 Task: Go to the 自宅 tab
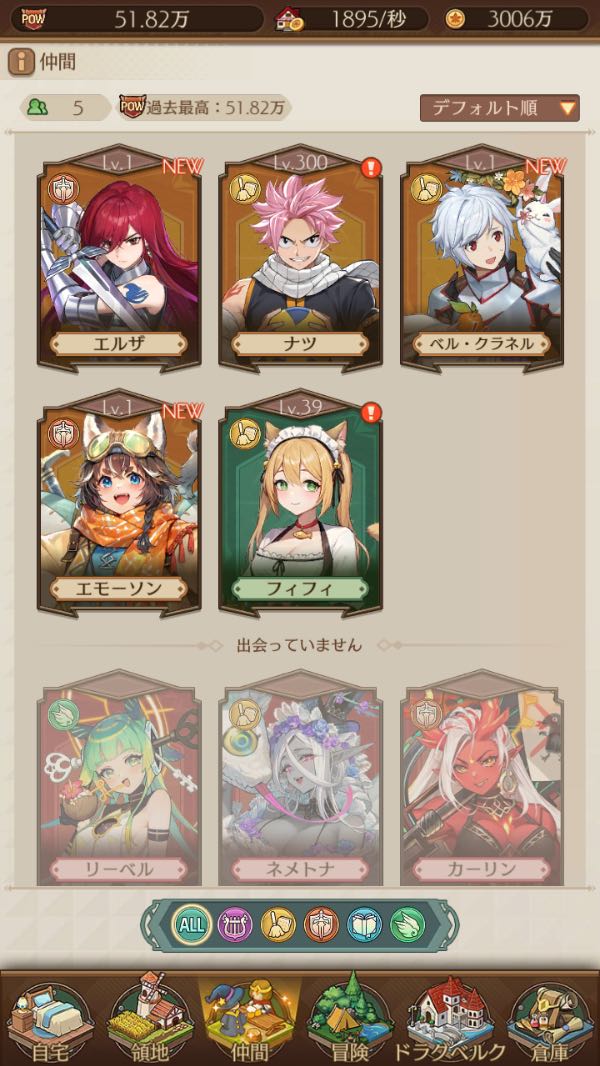pos(50,1020)
